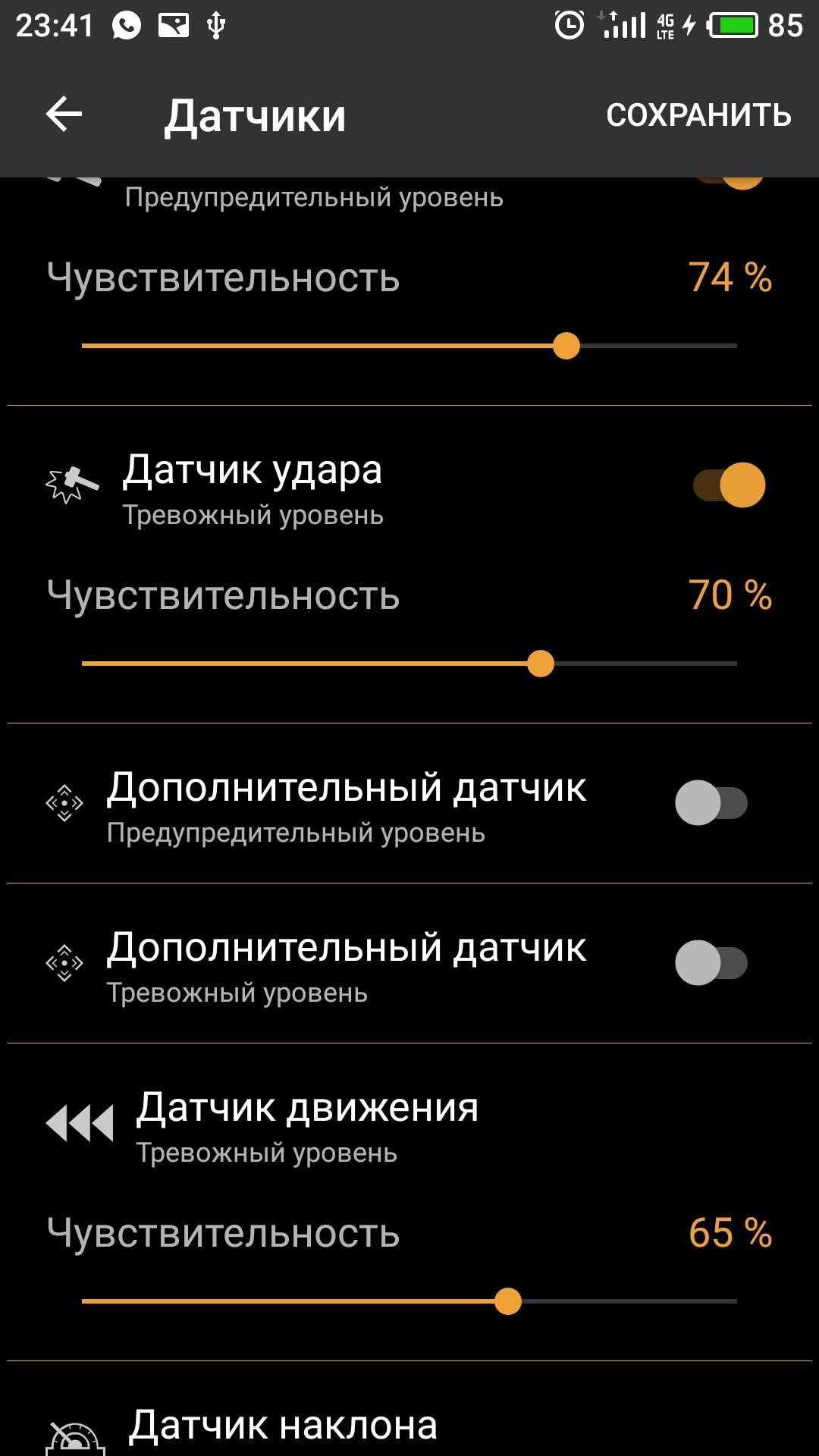Tap СОХРАНИТЬ to save sensor settings
This screenshot has height=1456, width=819.
click(698, 115)
